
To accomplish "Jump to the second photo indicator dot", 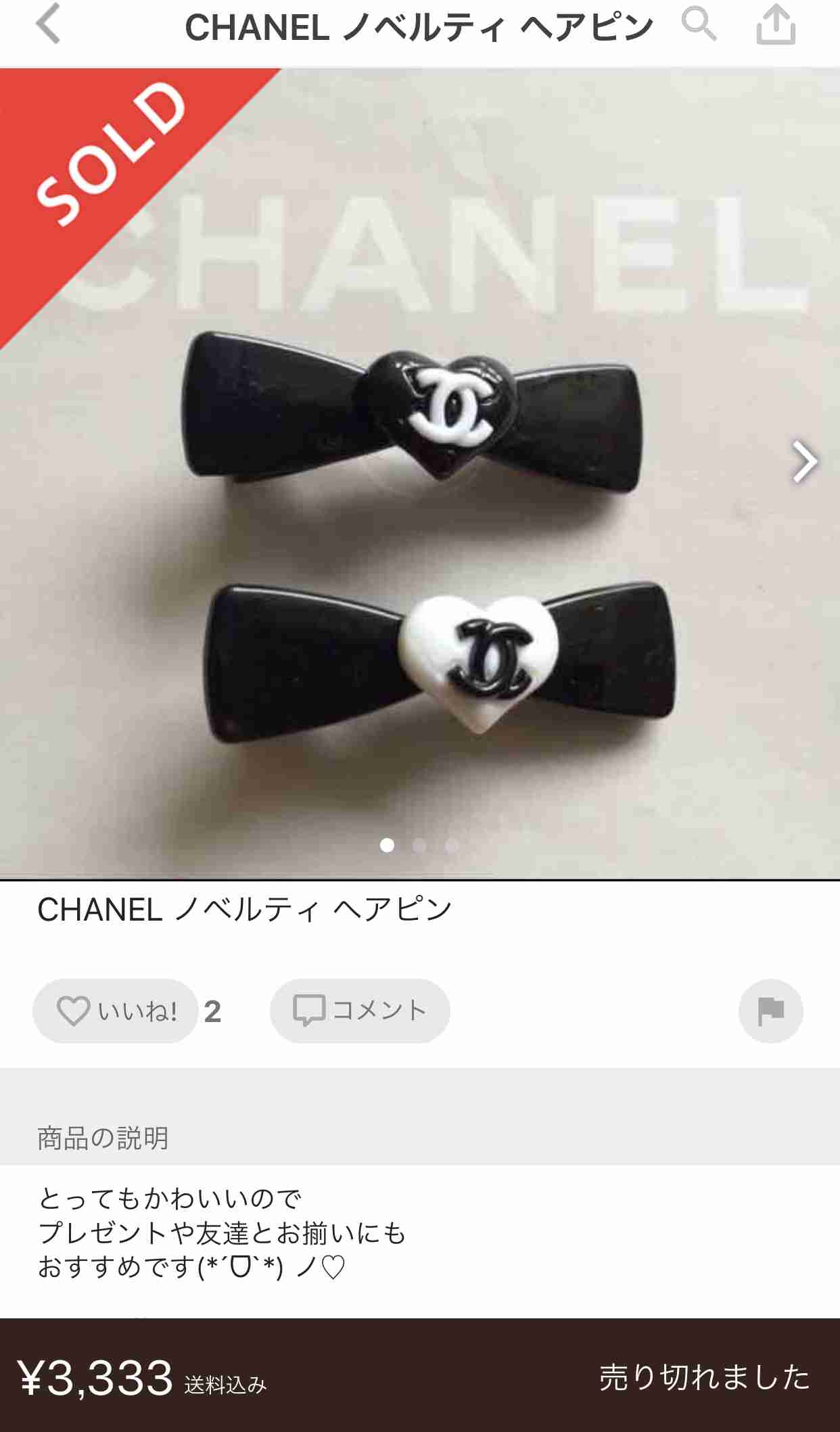I will 419,845.
